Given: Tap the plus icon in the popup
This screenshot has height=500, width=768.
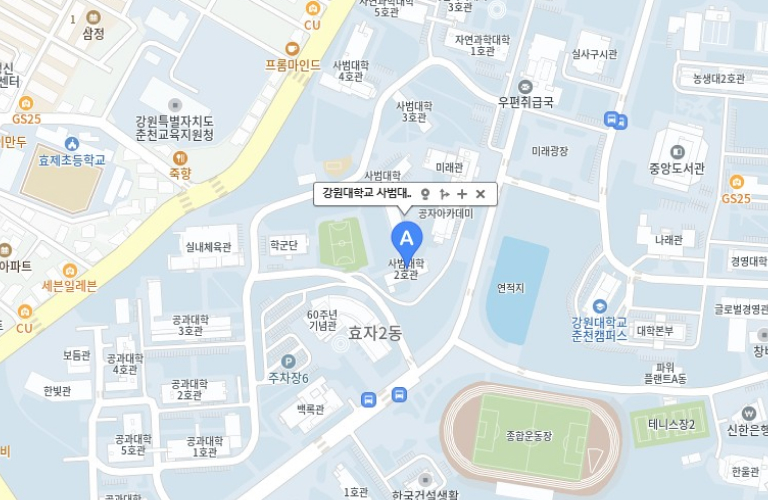Looking at the screenshot, I should pyautogui.click(x=462, y=193).
